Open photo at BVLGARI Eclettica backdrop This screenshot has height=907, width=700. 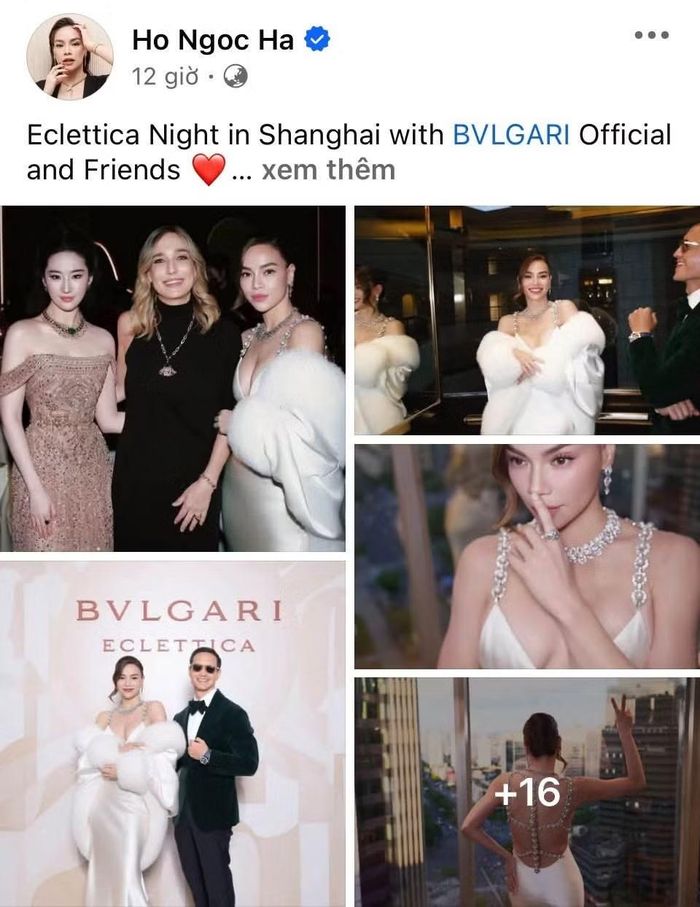pyautogui.click(x=172, y=734)
